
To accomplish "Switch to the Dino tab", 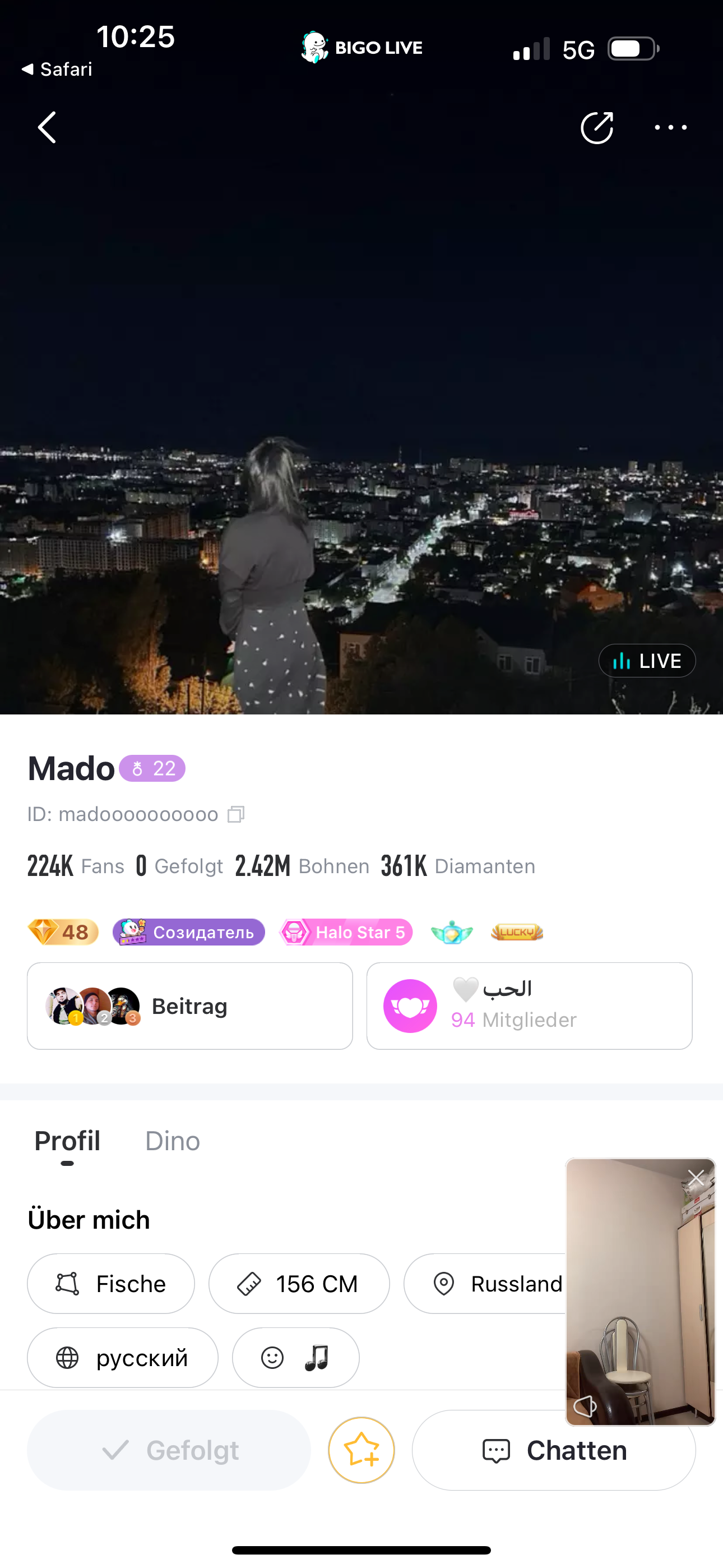I will pyautogui.click(x=172, y=1141).
